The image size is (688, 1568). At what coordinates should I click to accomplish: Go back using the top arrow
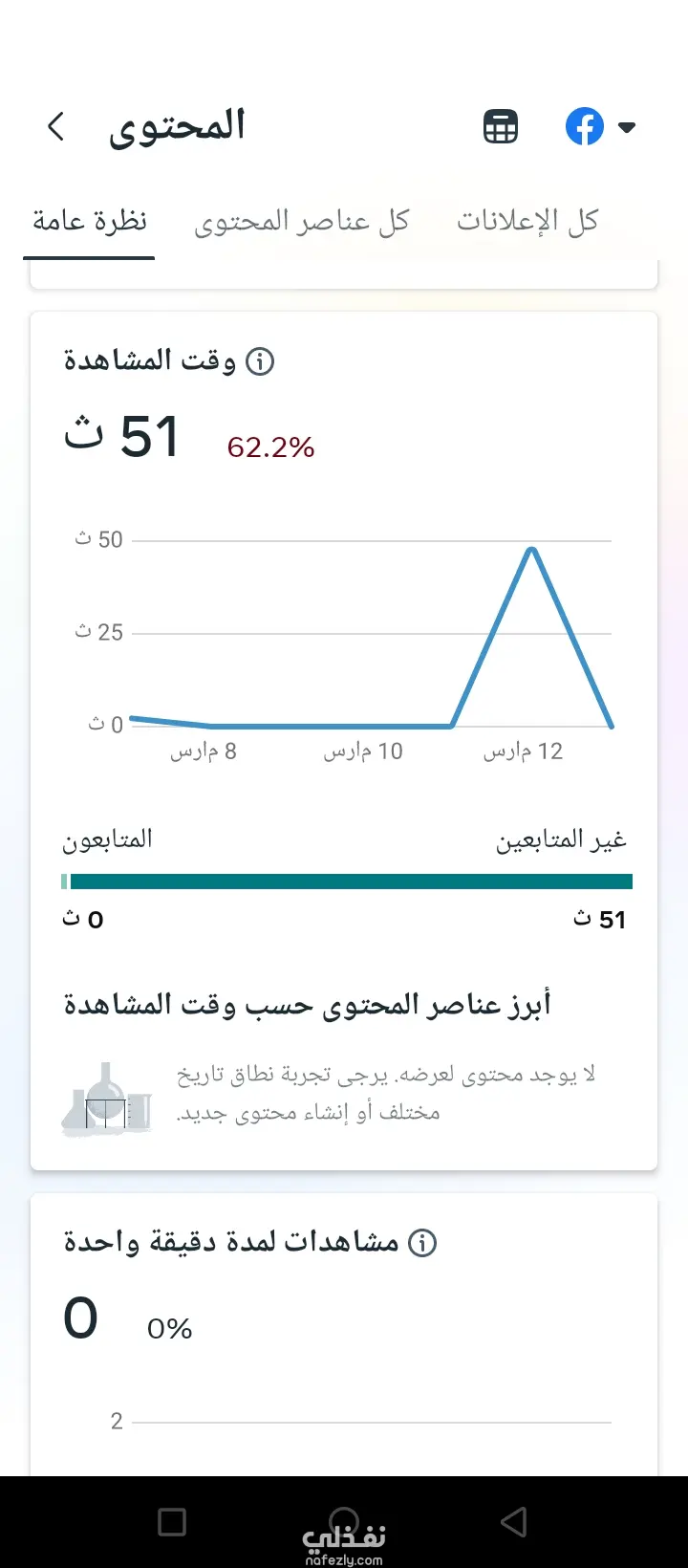55,126
